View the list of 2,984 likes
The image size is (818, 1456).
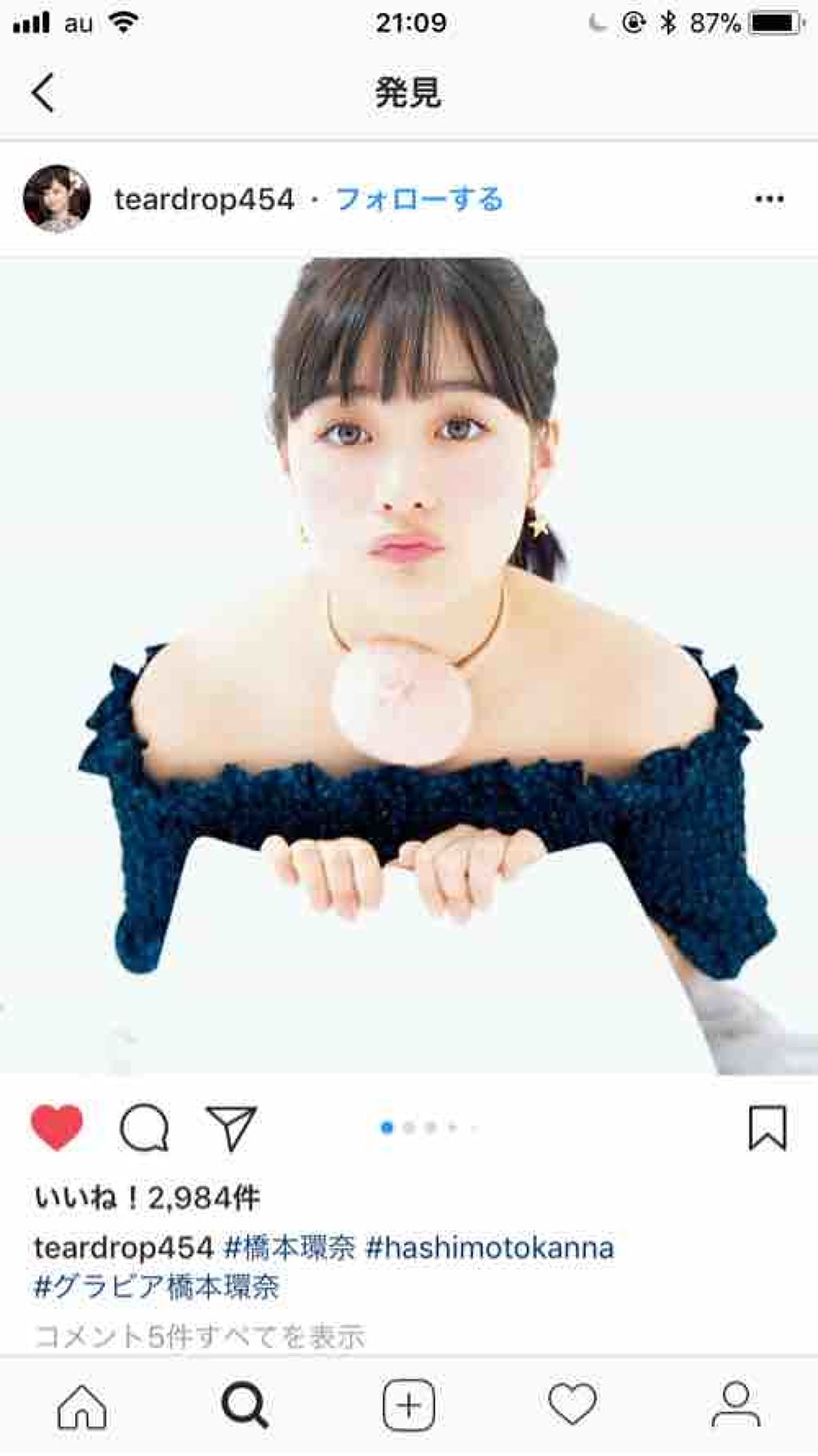147,1197
